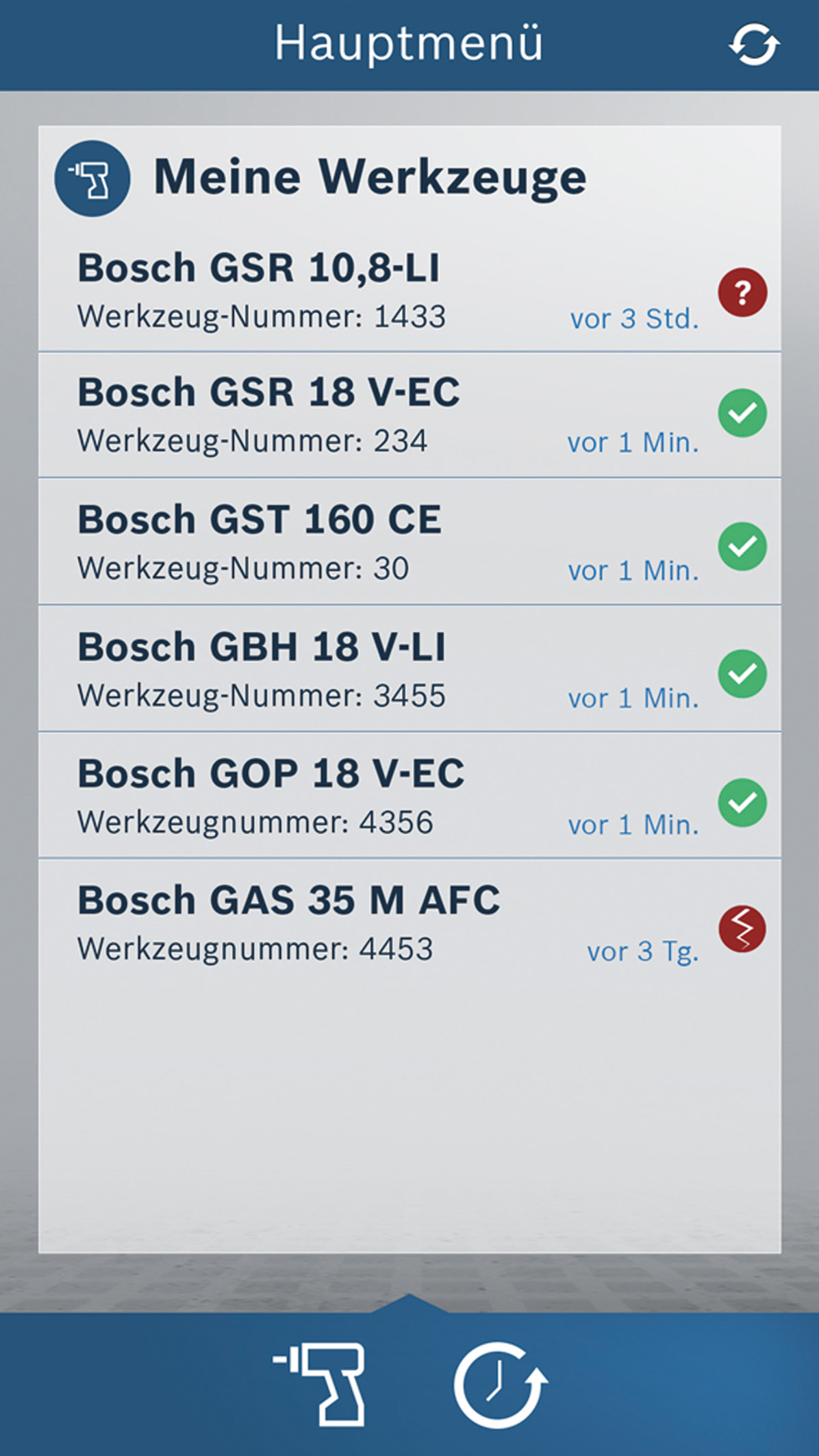Open Bosch GSR 18 V-EC tool entry
This screenshot has height=1456, width=819.
tap(409, 415)
